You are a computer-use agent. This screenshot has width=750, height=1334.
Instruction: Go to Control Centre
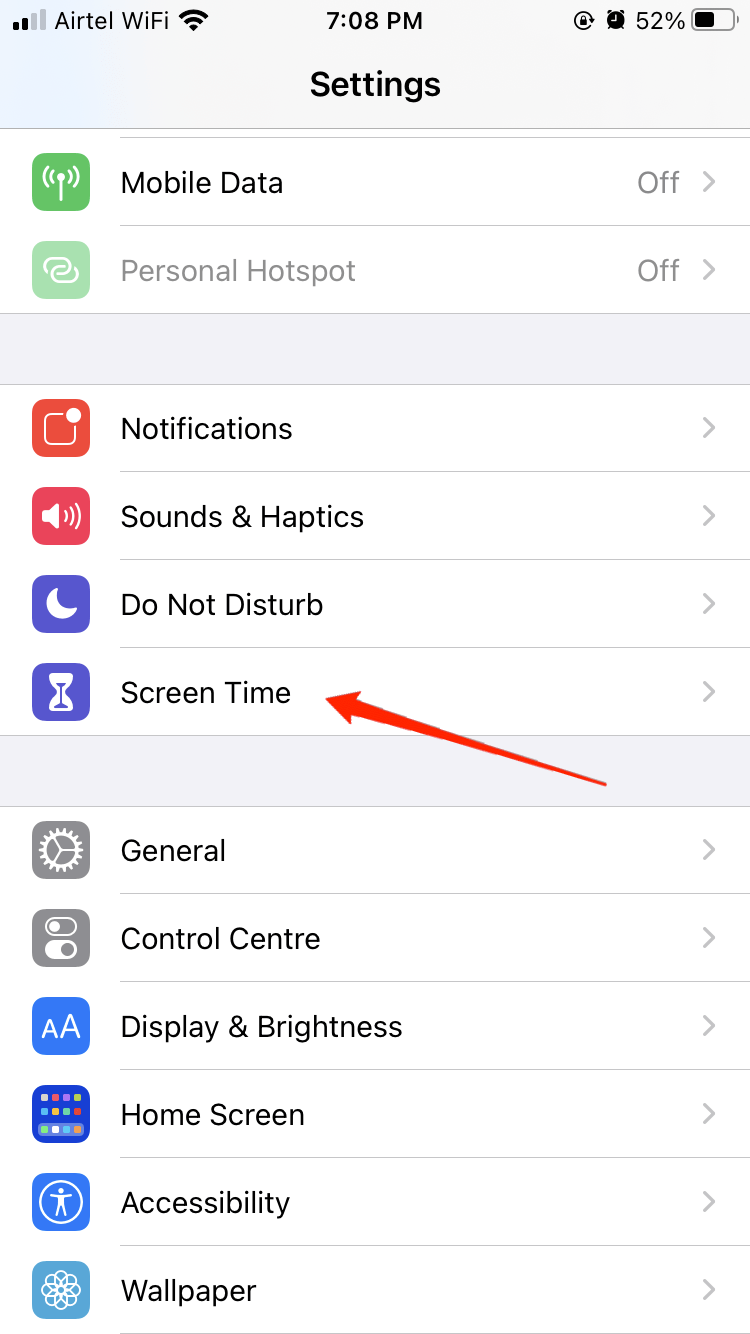(375, 939)
